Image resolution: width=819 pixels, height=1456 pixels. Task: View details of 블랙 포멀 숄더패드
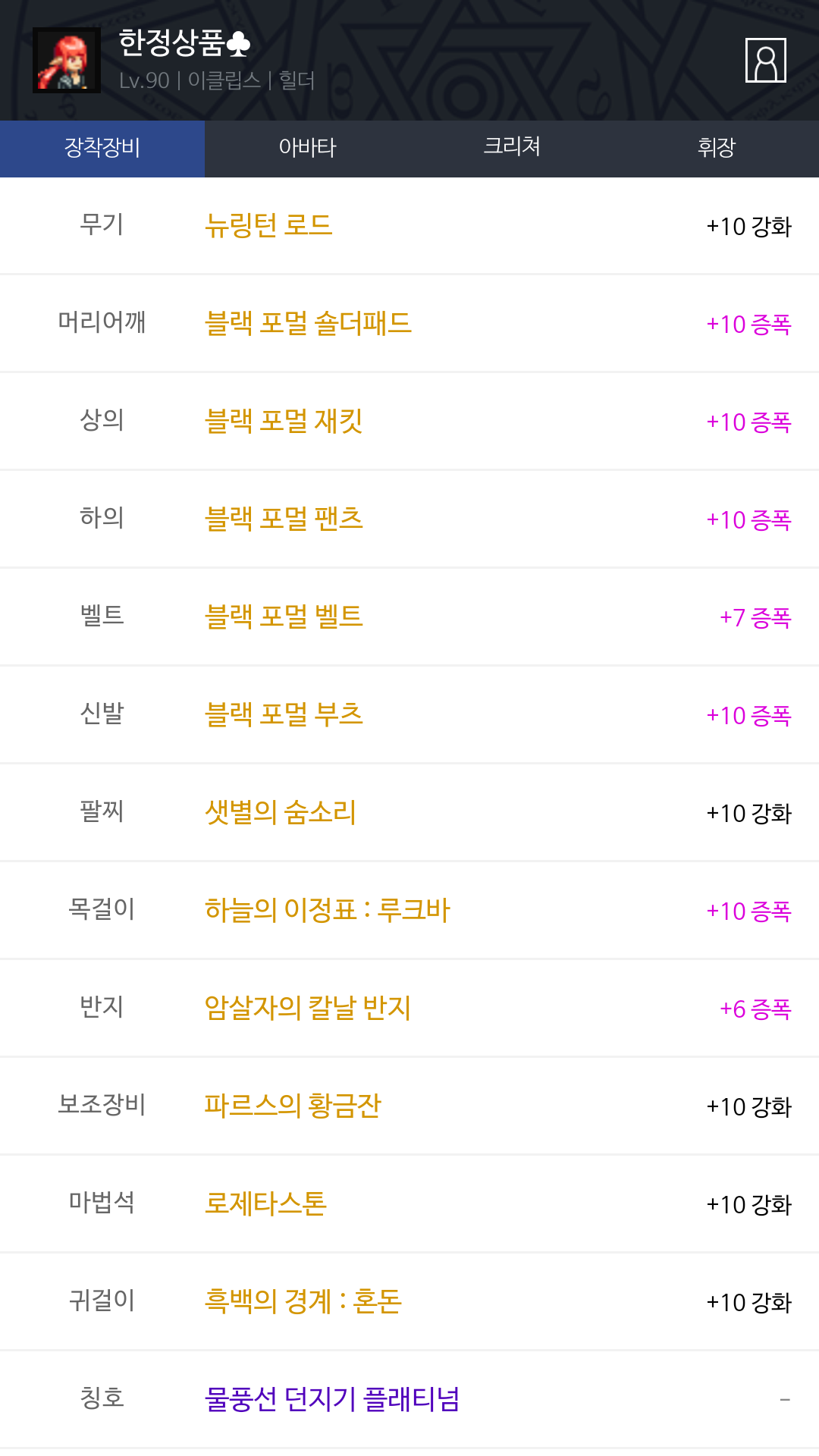coord(308,324)
